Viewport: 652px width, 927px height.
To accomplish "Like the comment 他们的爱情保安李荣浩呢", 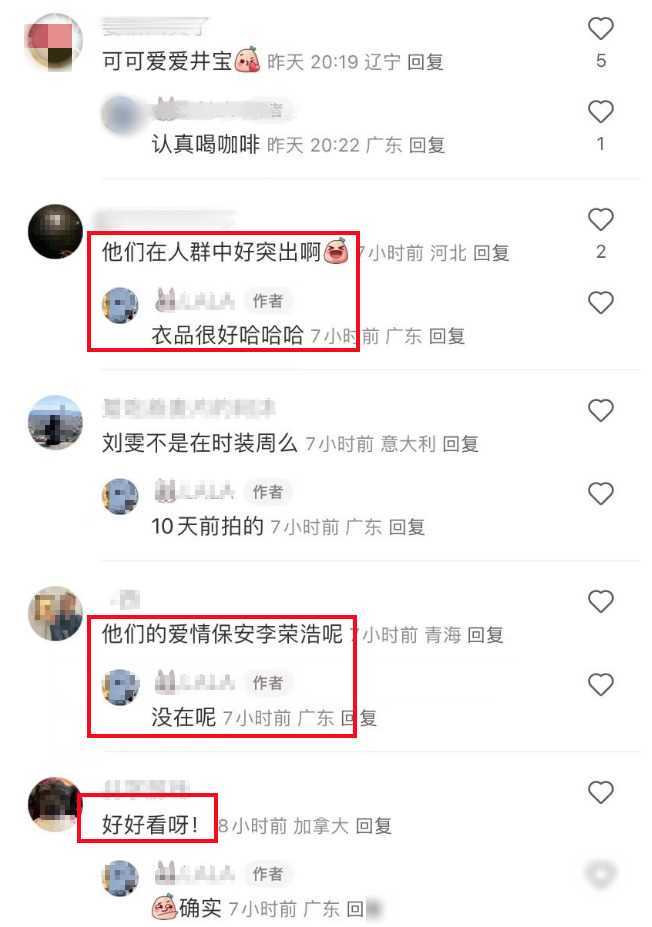I will click(x=600, y=601).
